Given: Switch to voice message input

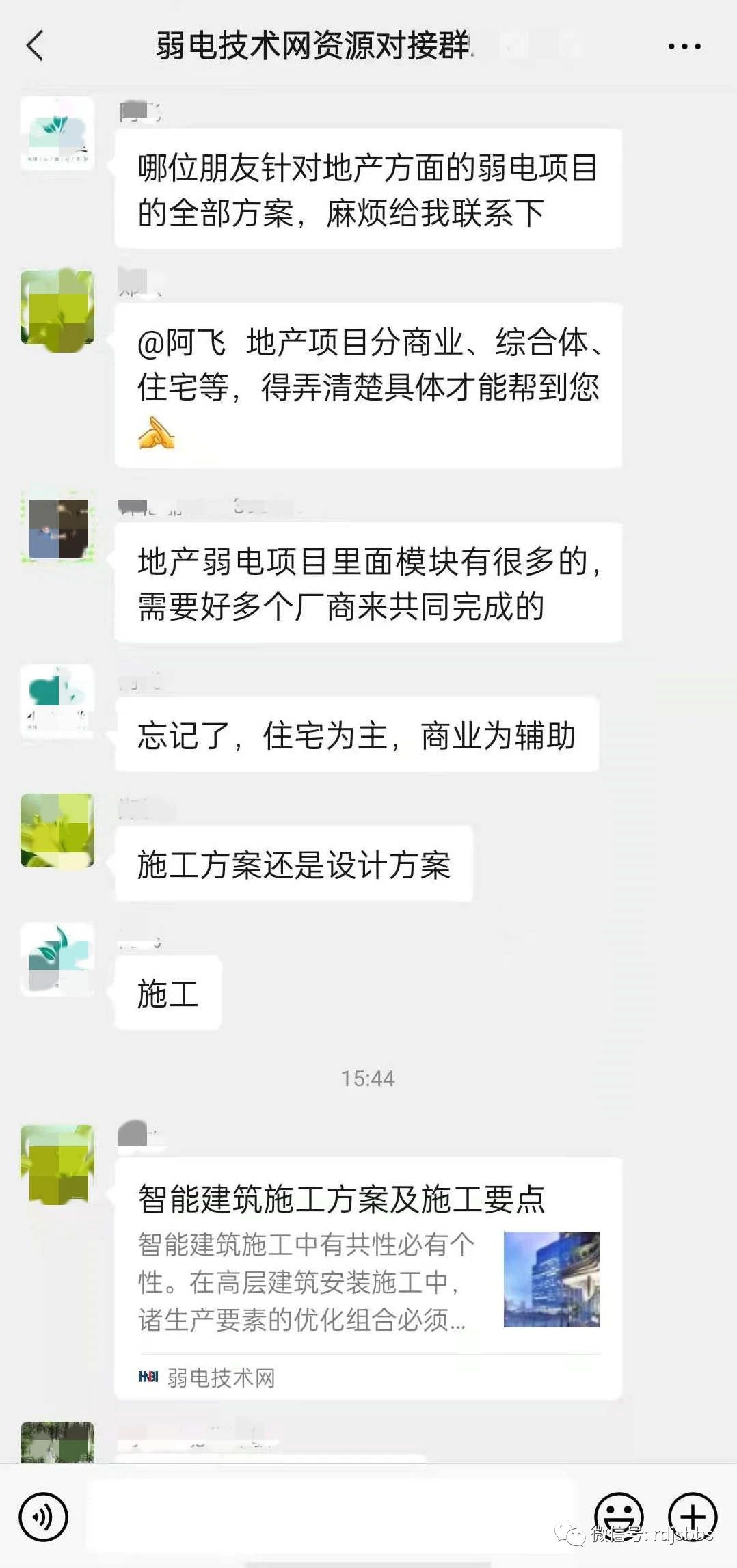Looking at the screenshot, I should click(x=44, y=1517).
